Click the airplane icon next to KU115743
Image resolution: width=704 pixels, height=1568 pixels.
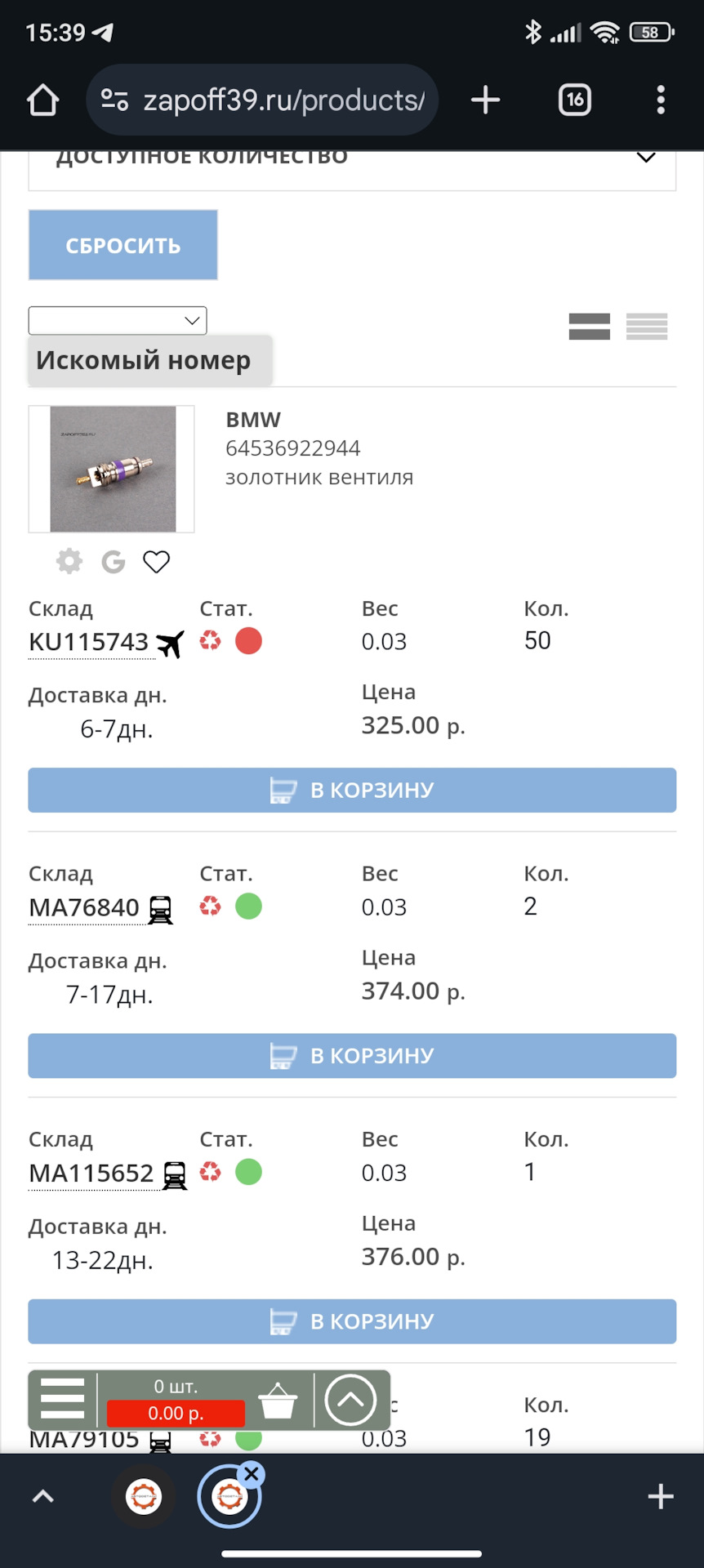pos(169,643)
